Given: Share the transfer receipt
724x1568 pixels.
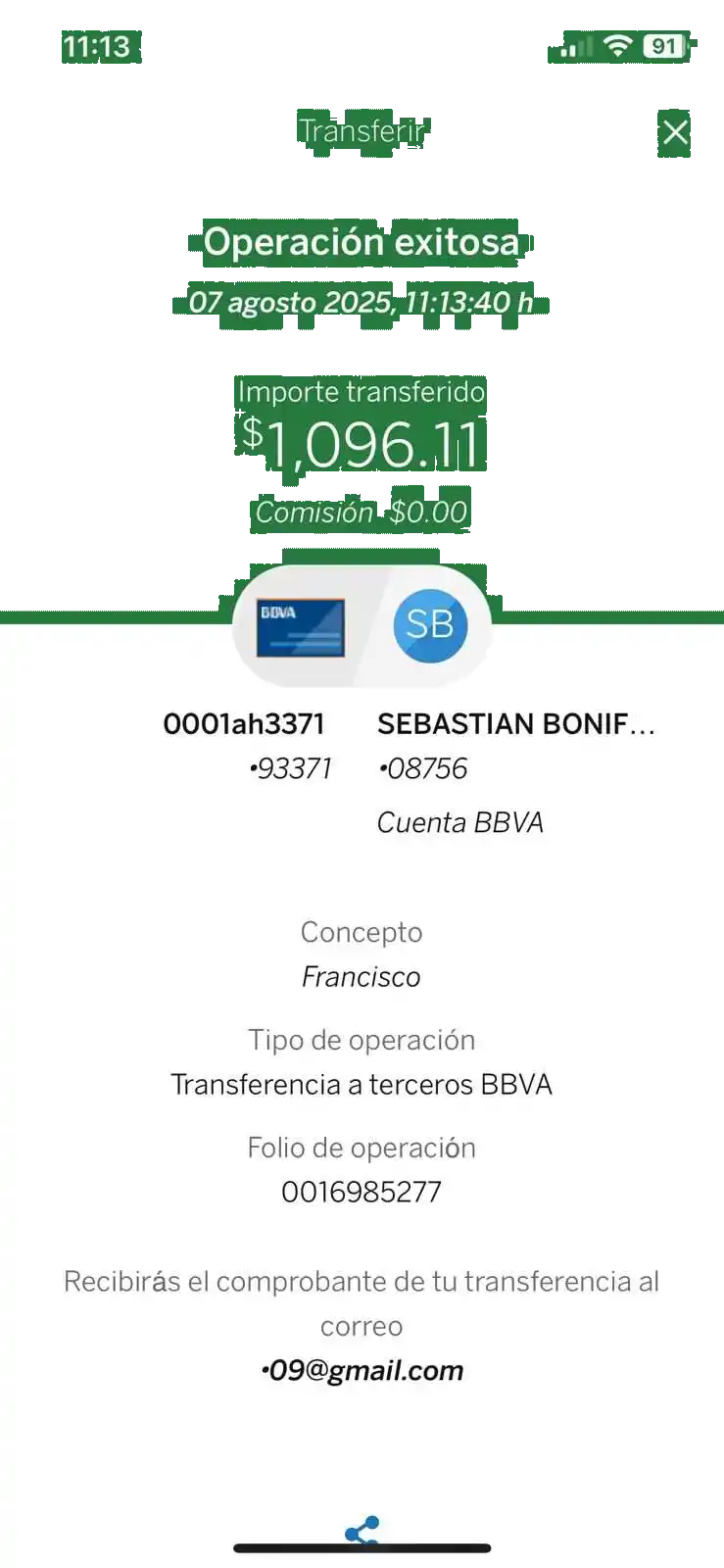Looking at the screenshot, I should (362, 1530).
